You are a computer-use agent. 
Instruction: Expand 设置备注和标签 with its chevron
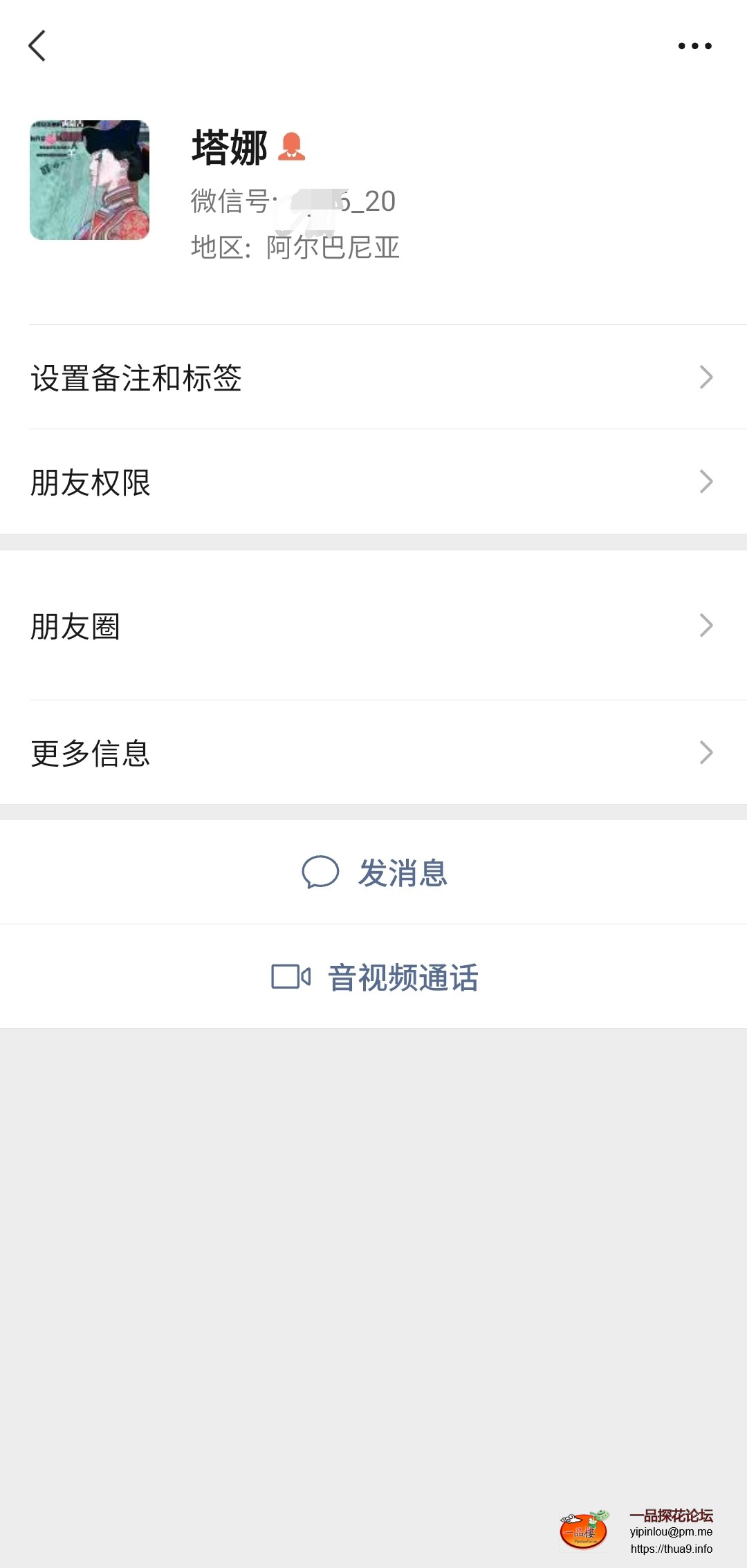(705, 377)
